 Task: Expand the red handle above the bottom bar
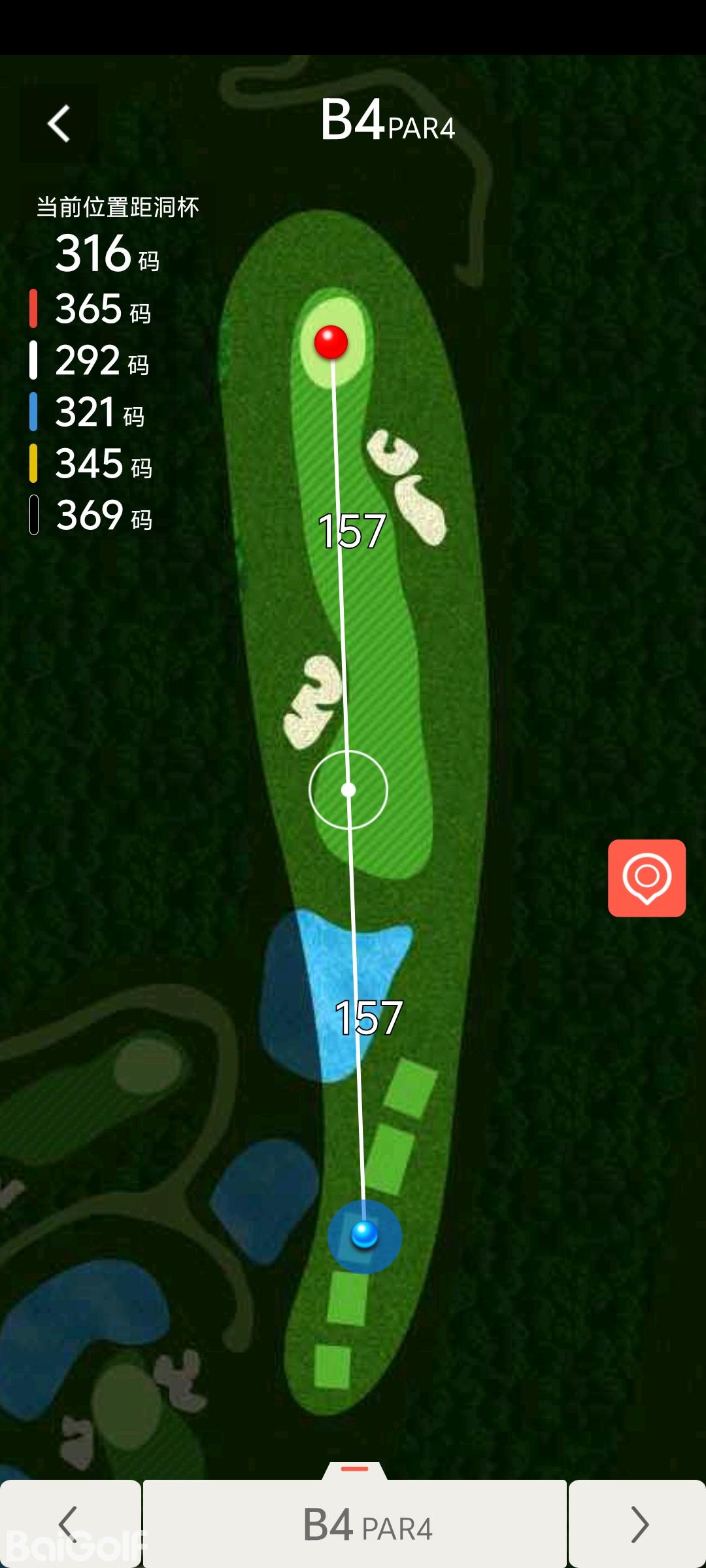click(x=355, y=1469)
